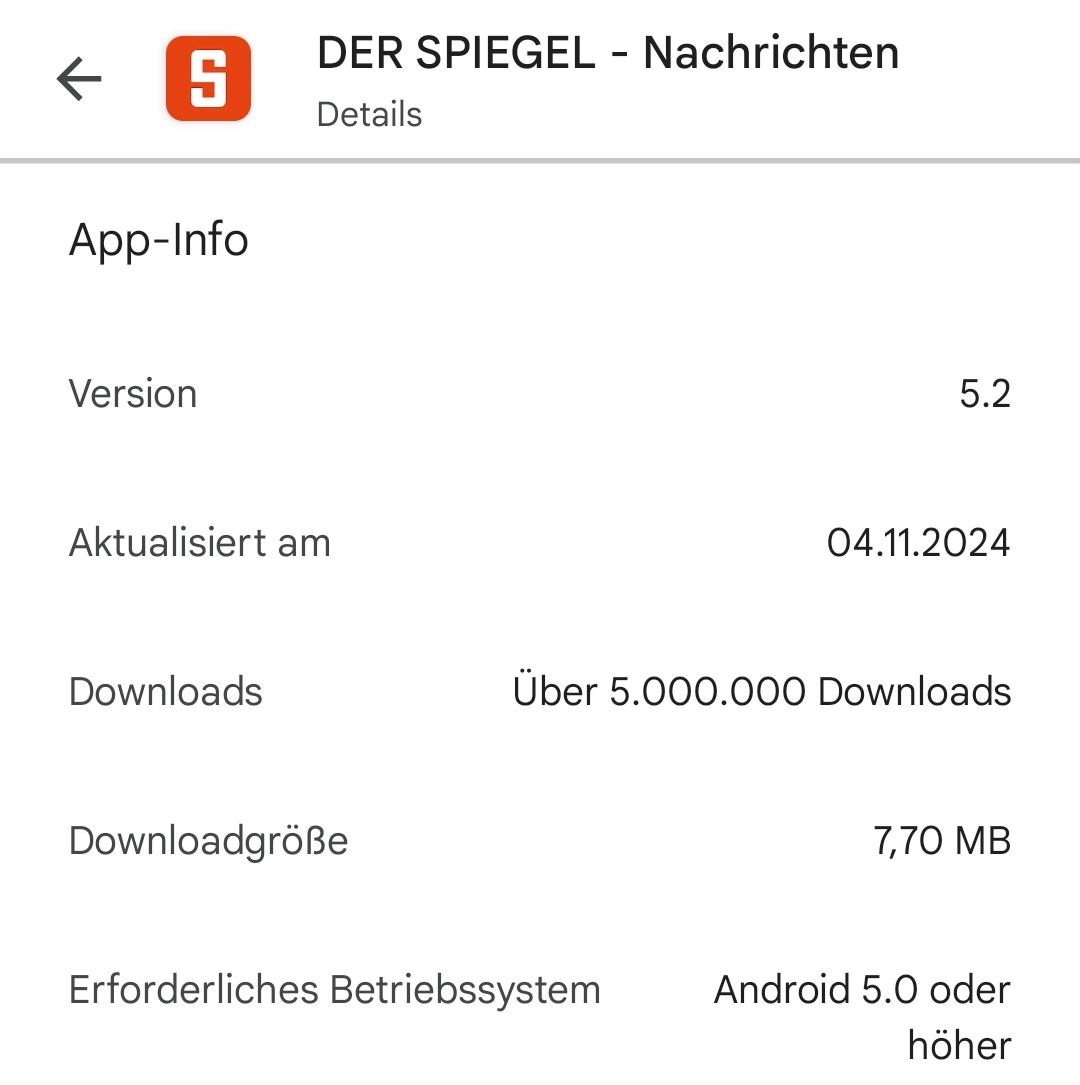Image resolution: width=1080 pixels, height=1085 pixels.
Task: Click the DER SPIEGEL - Nachrichten header
Action: tap(607, 53)
